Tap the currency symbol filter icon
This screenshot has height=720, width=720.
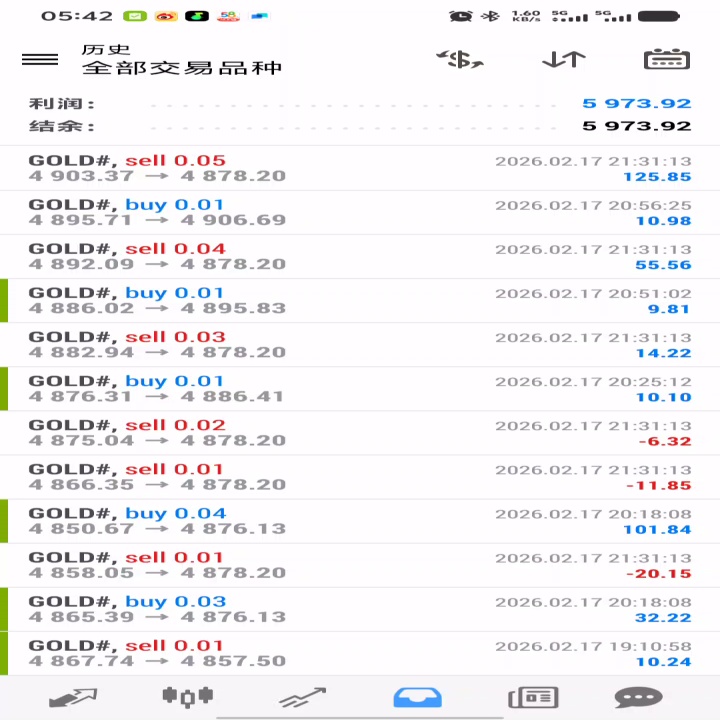(460, 59)
